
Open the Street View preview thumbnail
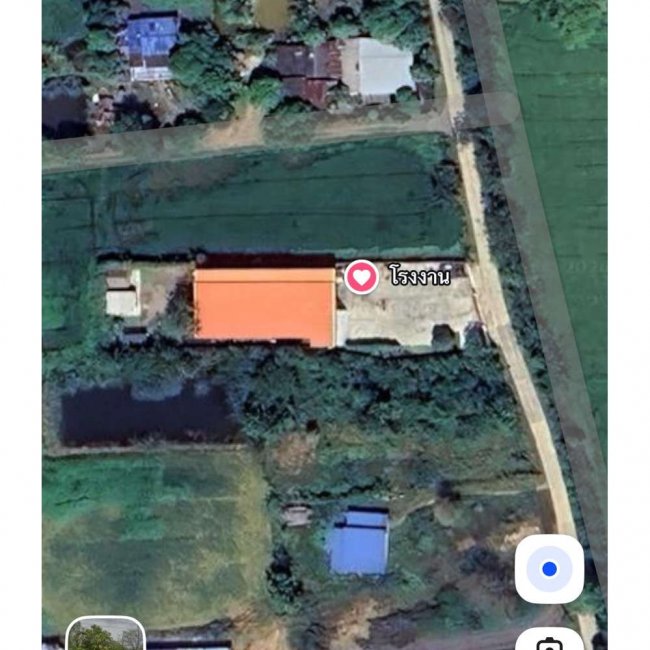pos(106,633)
